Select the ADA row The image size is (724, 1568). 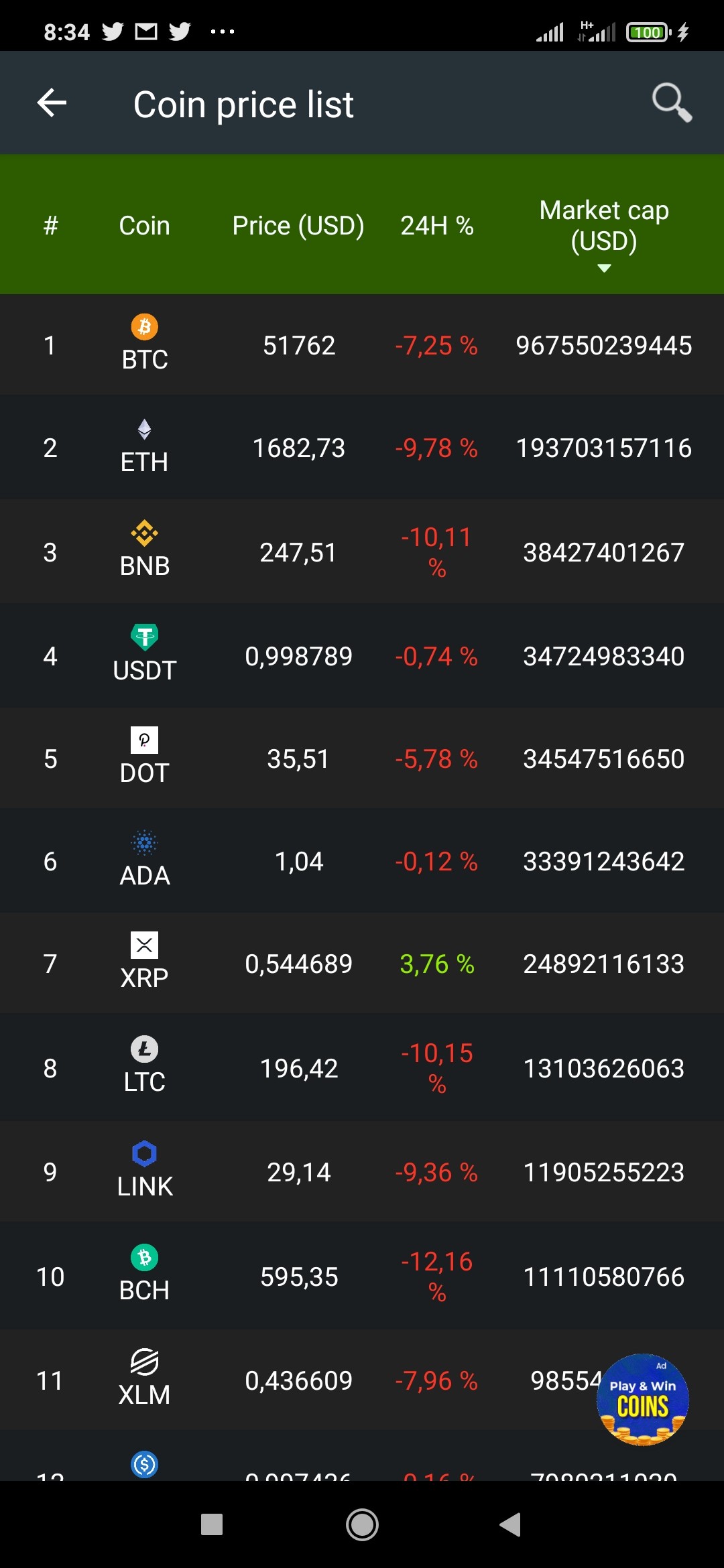click(x=362, y=860)
